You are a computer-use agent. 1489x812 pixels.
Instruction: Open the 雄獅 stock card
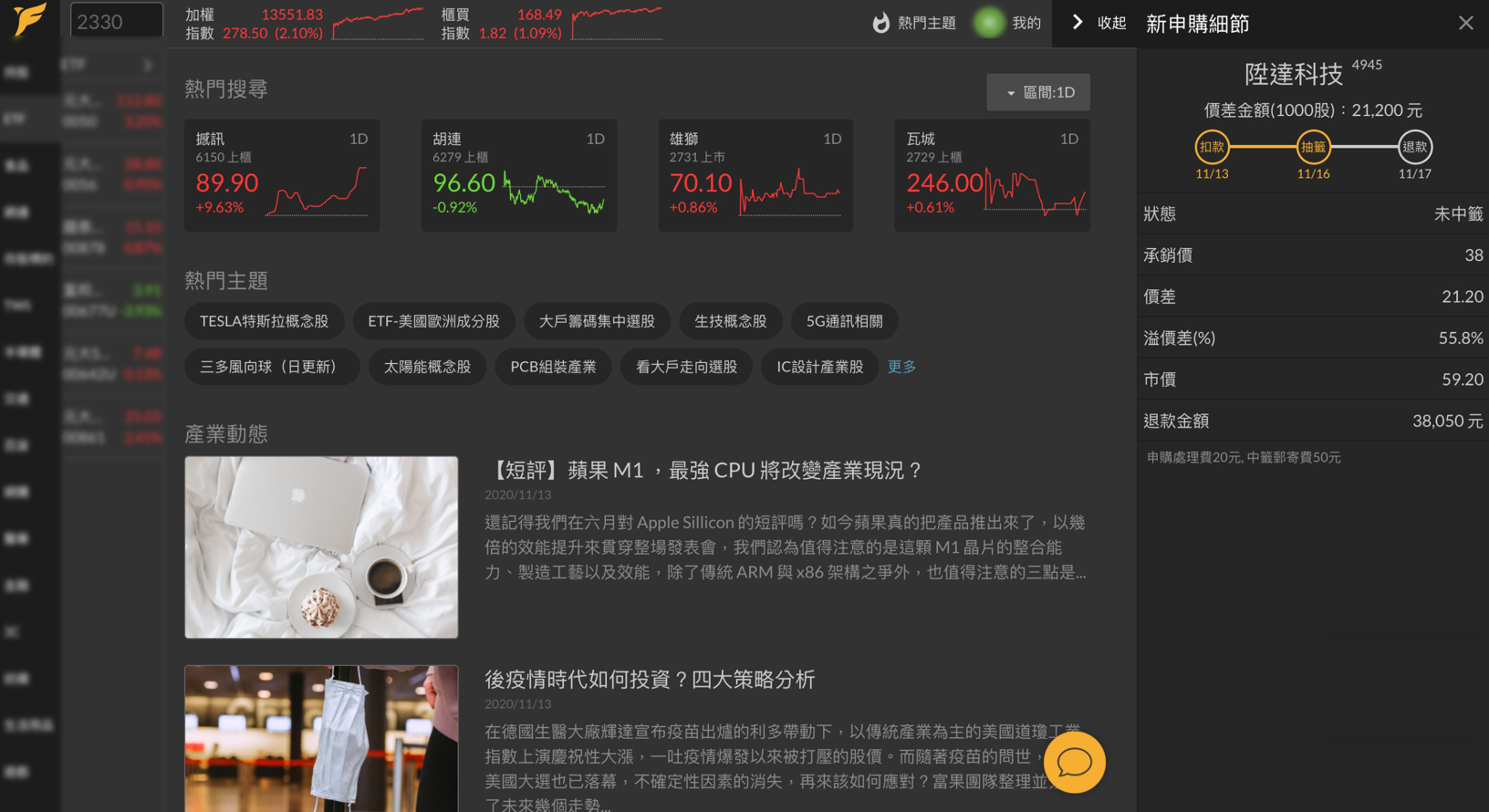755,175
